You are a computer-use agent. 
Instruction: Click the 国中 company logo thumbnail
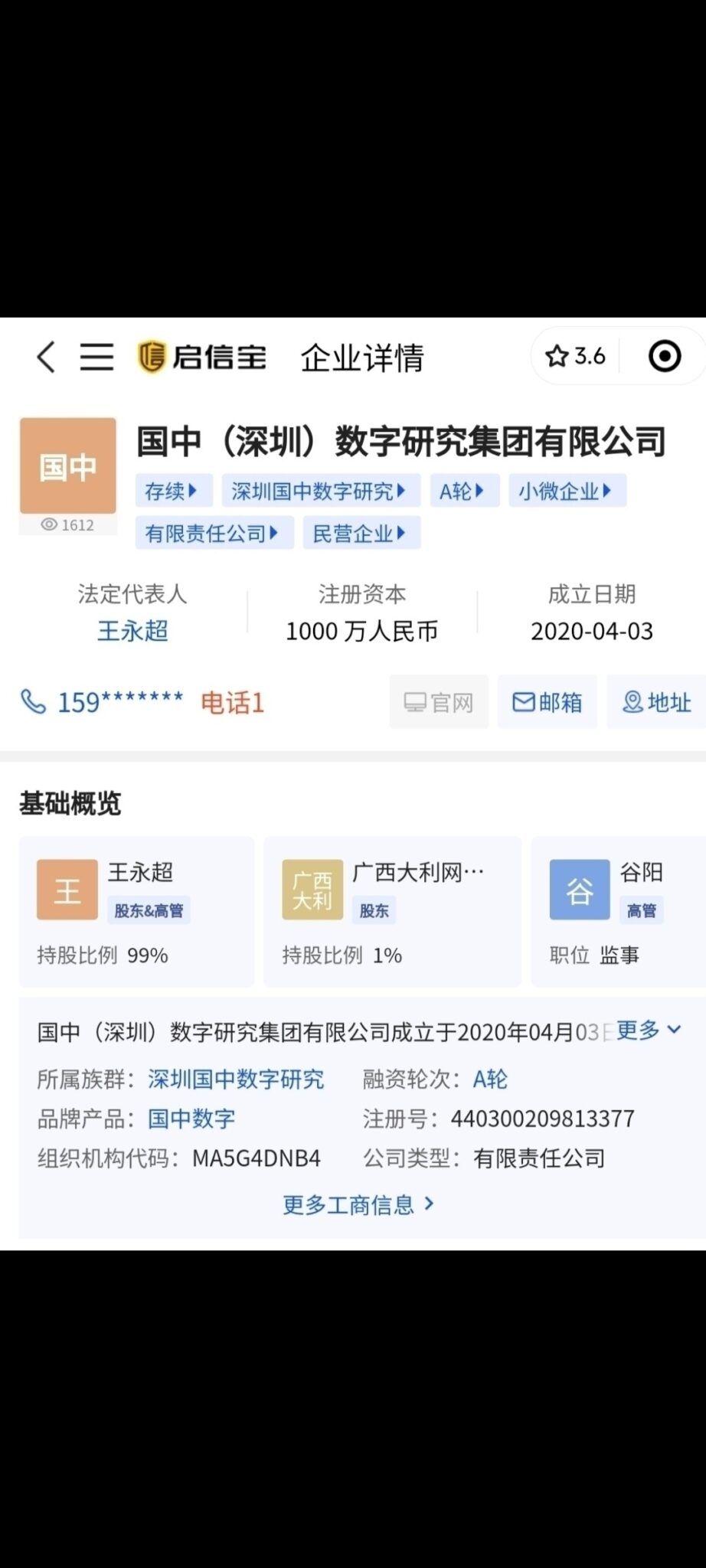67,465
